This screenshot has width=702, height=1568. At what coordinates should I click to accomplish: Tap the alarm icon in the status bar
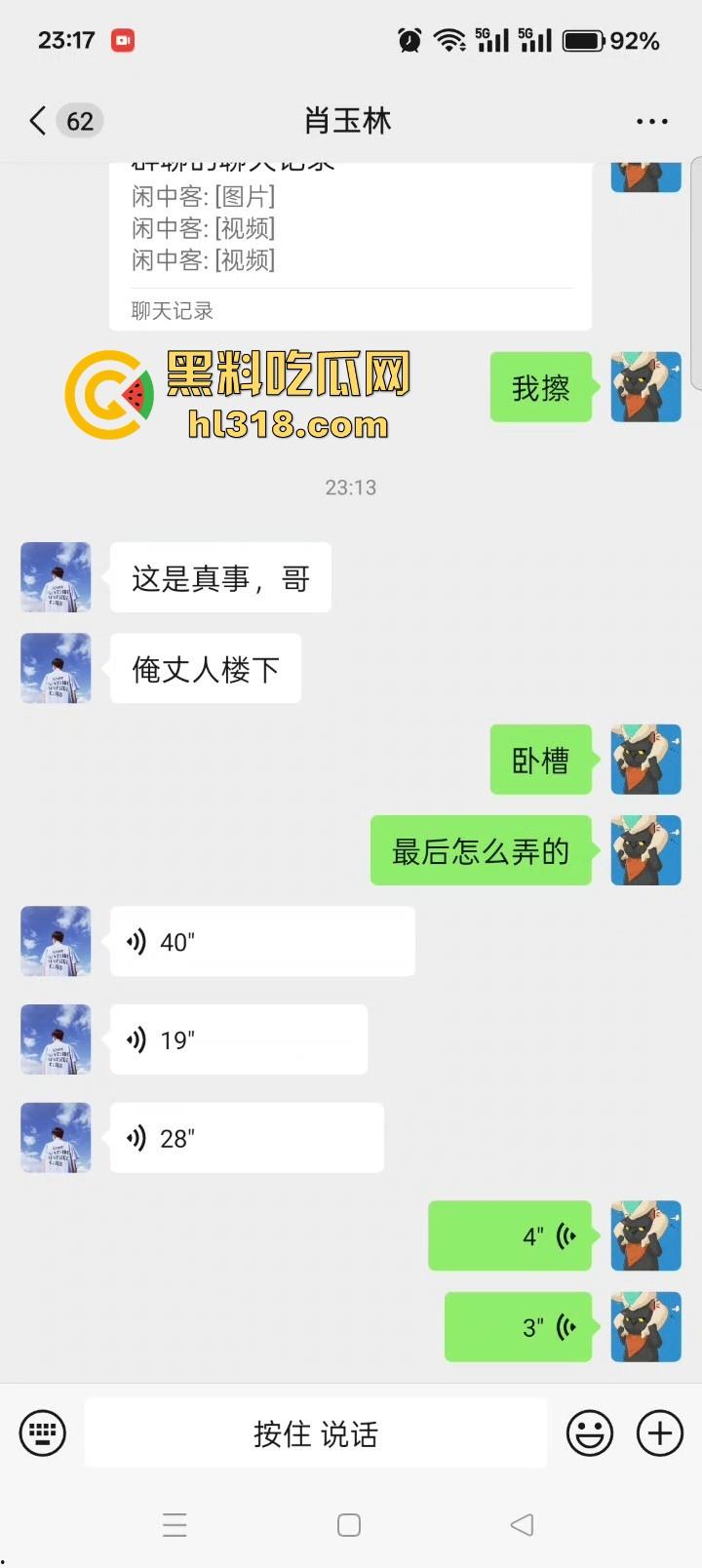click(x=409, y=40)
